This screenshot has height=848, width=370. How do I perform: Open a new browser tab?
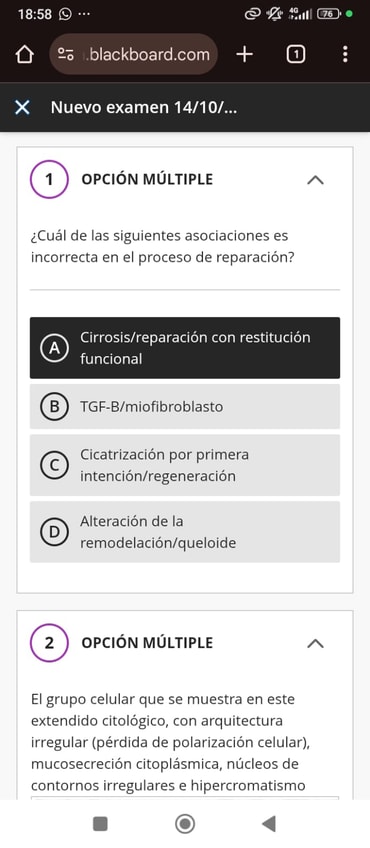tap(245, 54)
